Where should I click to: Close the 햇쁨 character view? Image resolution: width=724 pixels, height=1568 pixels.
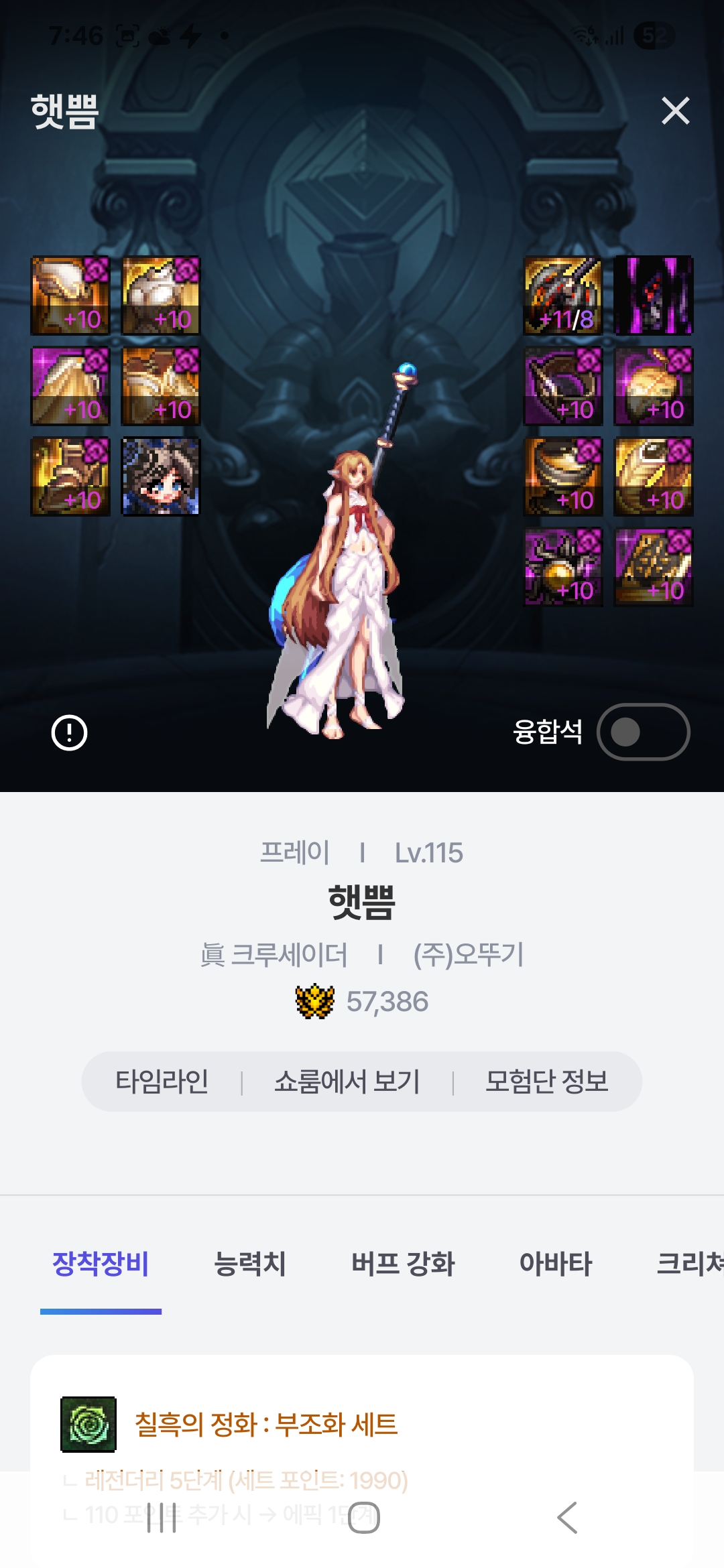coord(675,111)
